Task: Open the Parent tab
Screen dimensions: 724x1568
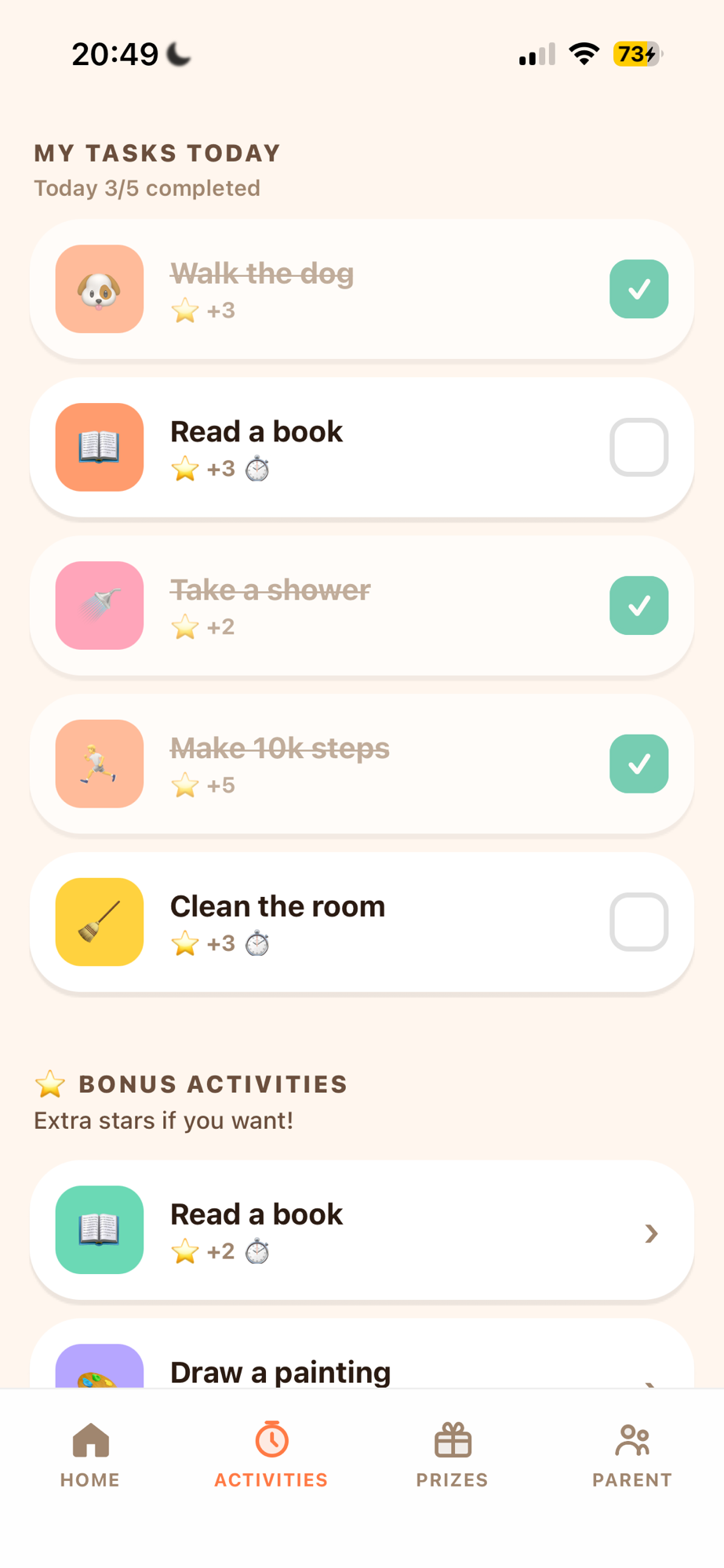Action: tap(632, 1456)
